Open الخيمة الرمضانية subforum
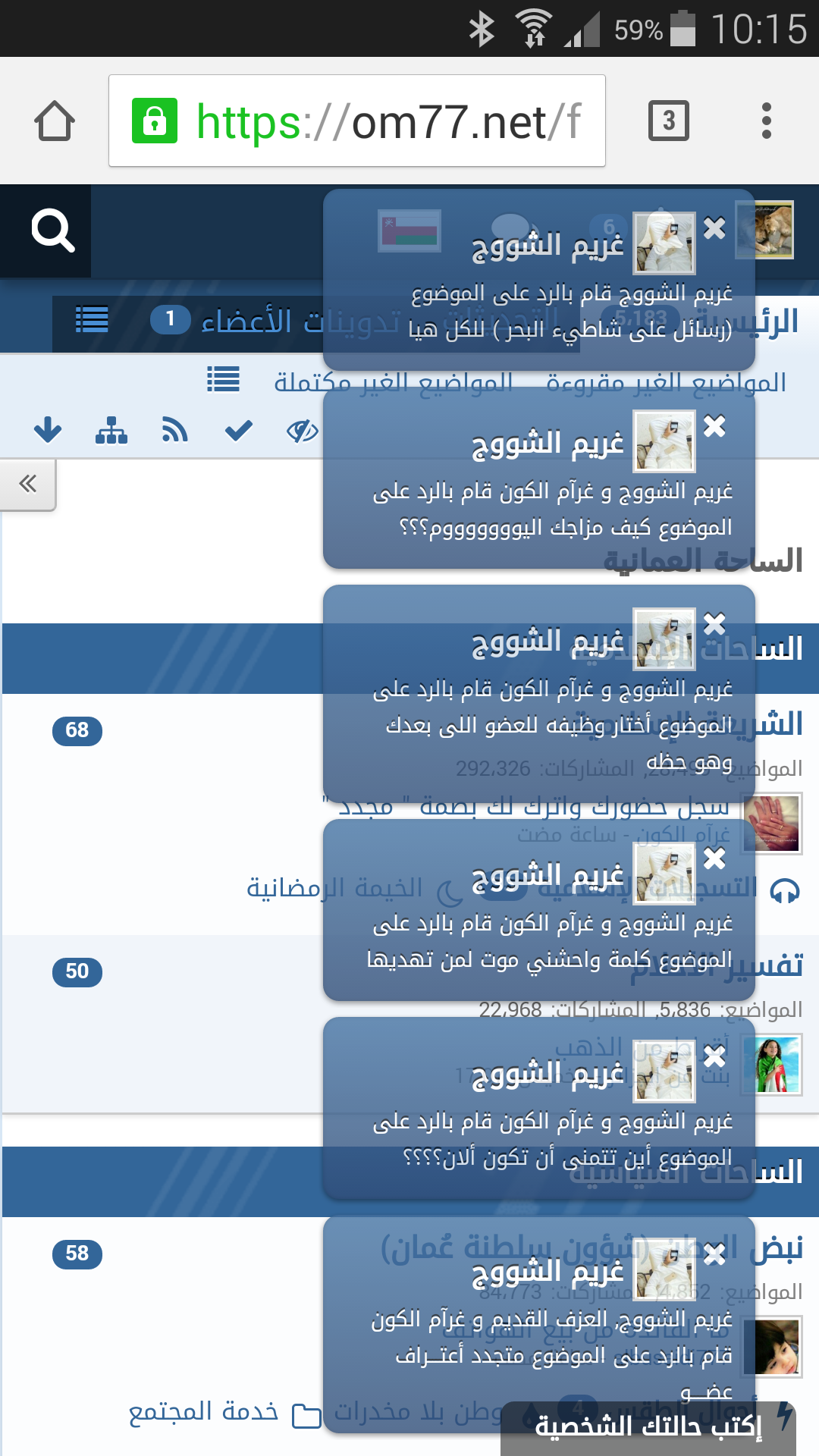Image resolution: width=819 pixels, height=1456 pixels. pos(334,887)
